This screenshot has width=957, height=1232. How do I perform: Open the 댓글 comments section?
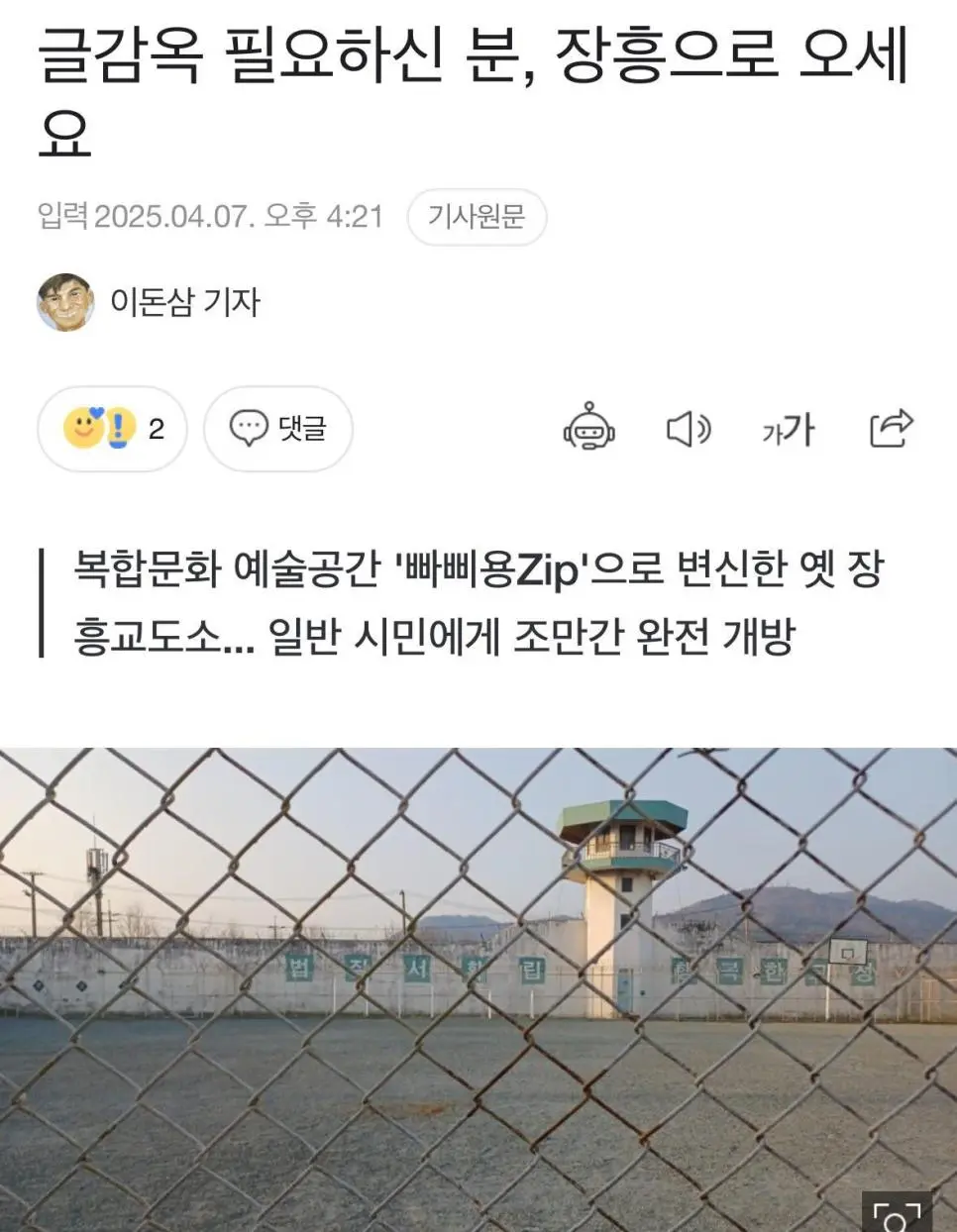tap(278, 429)
